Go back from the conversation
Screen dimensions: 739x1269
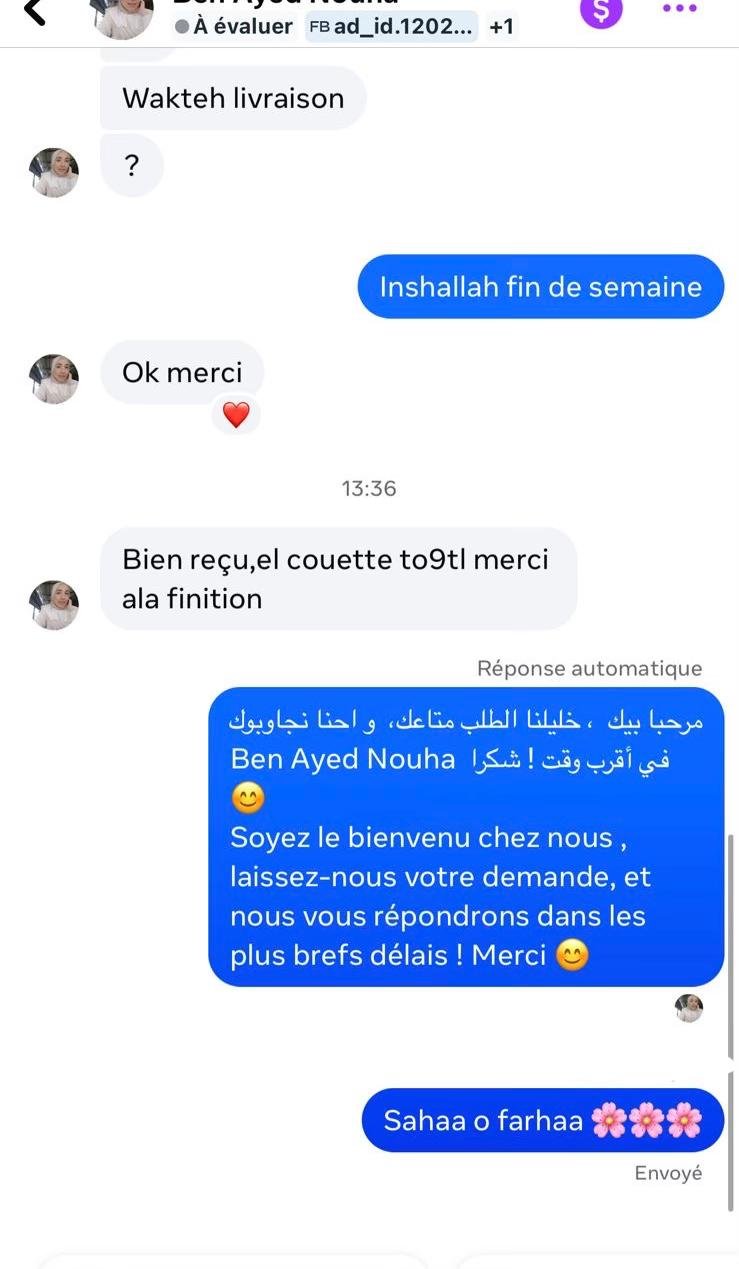point(35,12)
